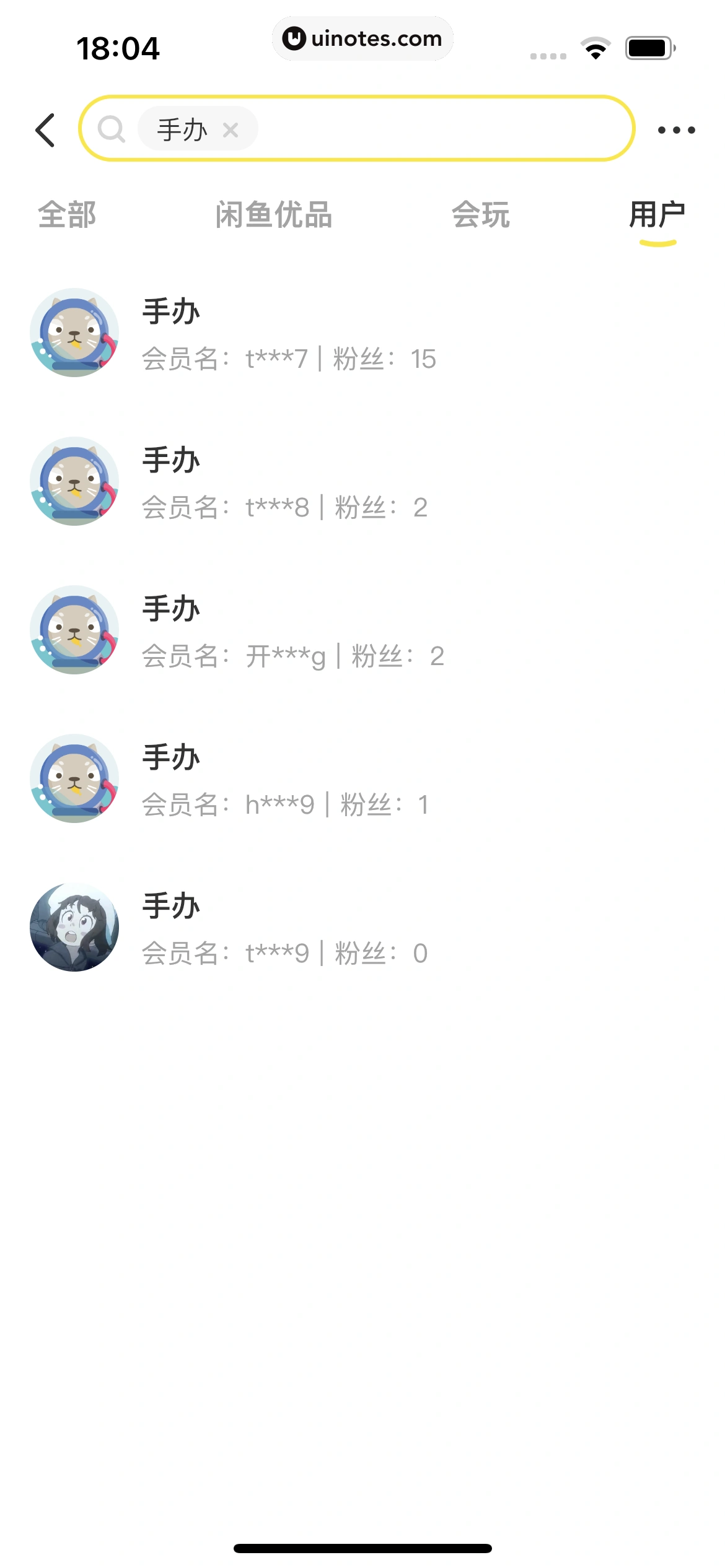Switch to the 全部 tab
Image resolution: width=725 pixels, height=1568 pixels.
67,216
